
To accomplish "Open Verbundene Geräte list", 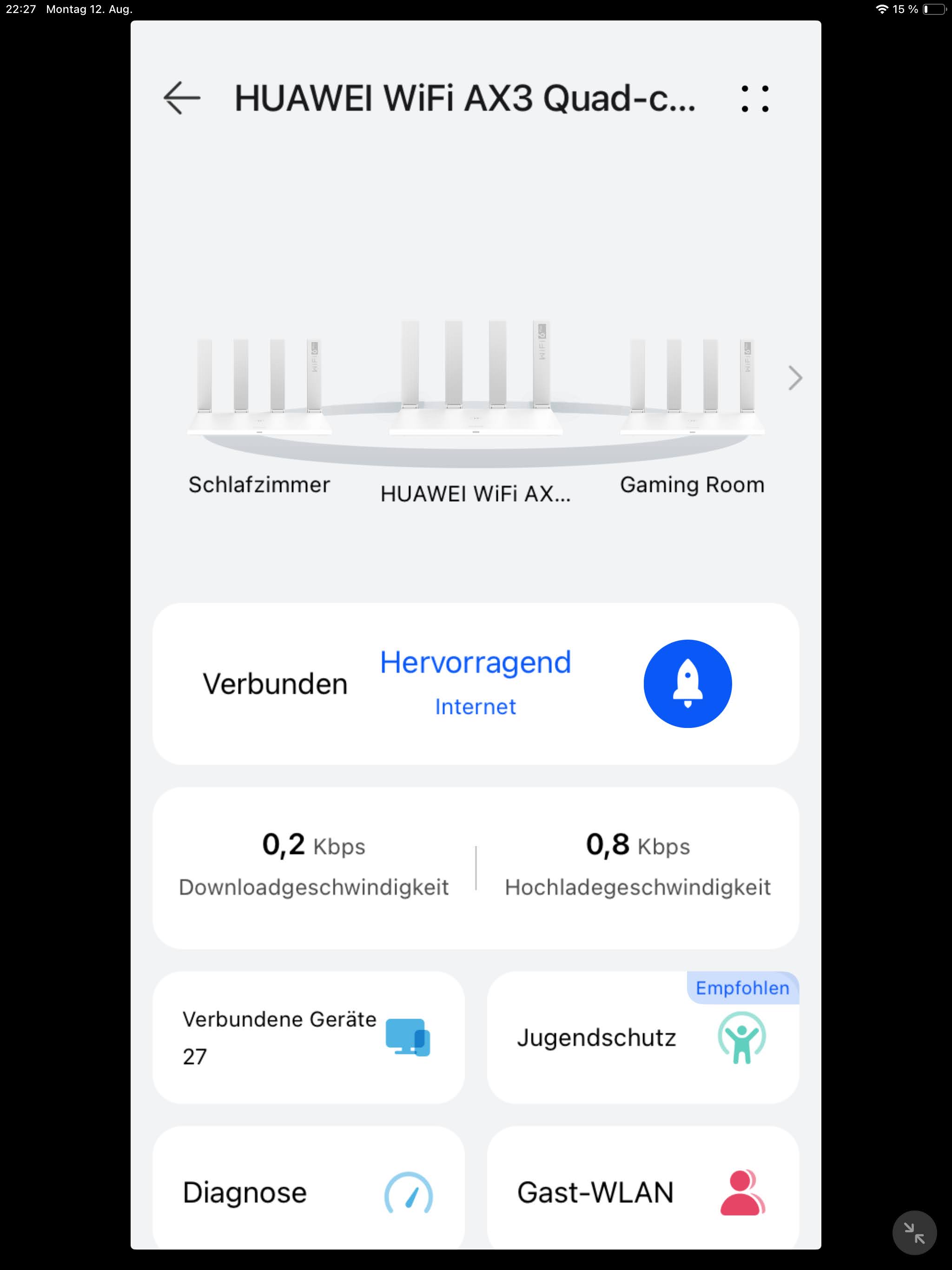I will tap(308, 1037).
